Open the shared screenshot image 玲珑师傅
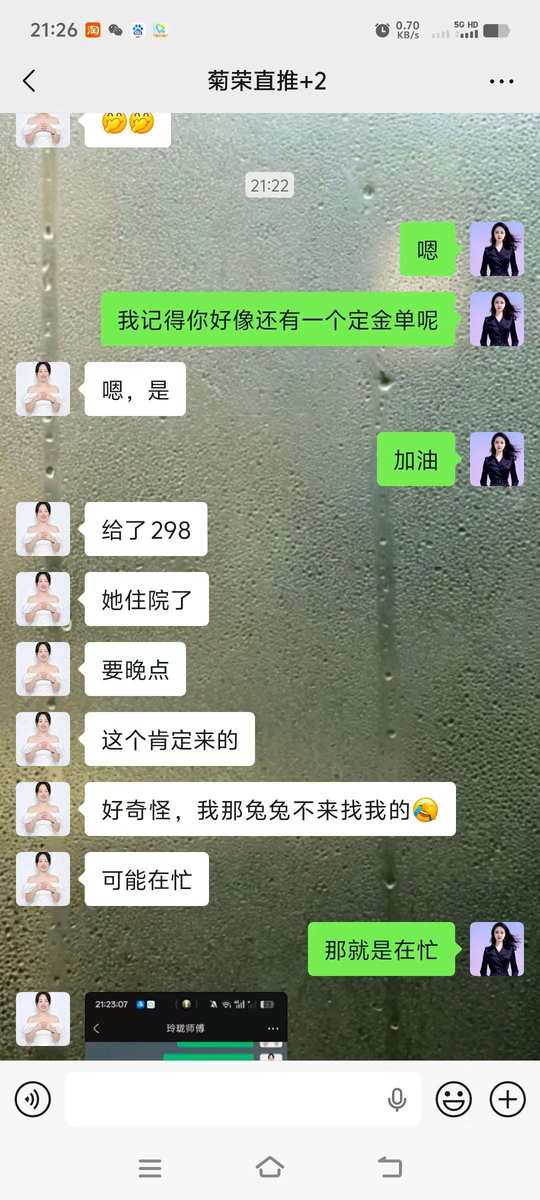540x1200 pixels. point(186,1025)
